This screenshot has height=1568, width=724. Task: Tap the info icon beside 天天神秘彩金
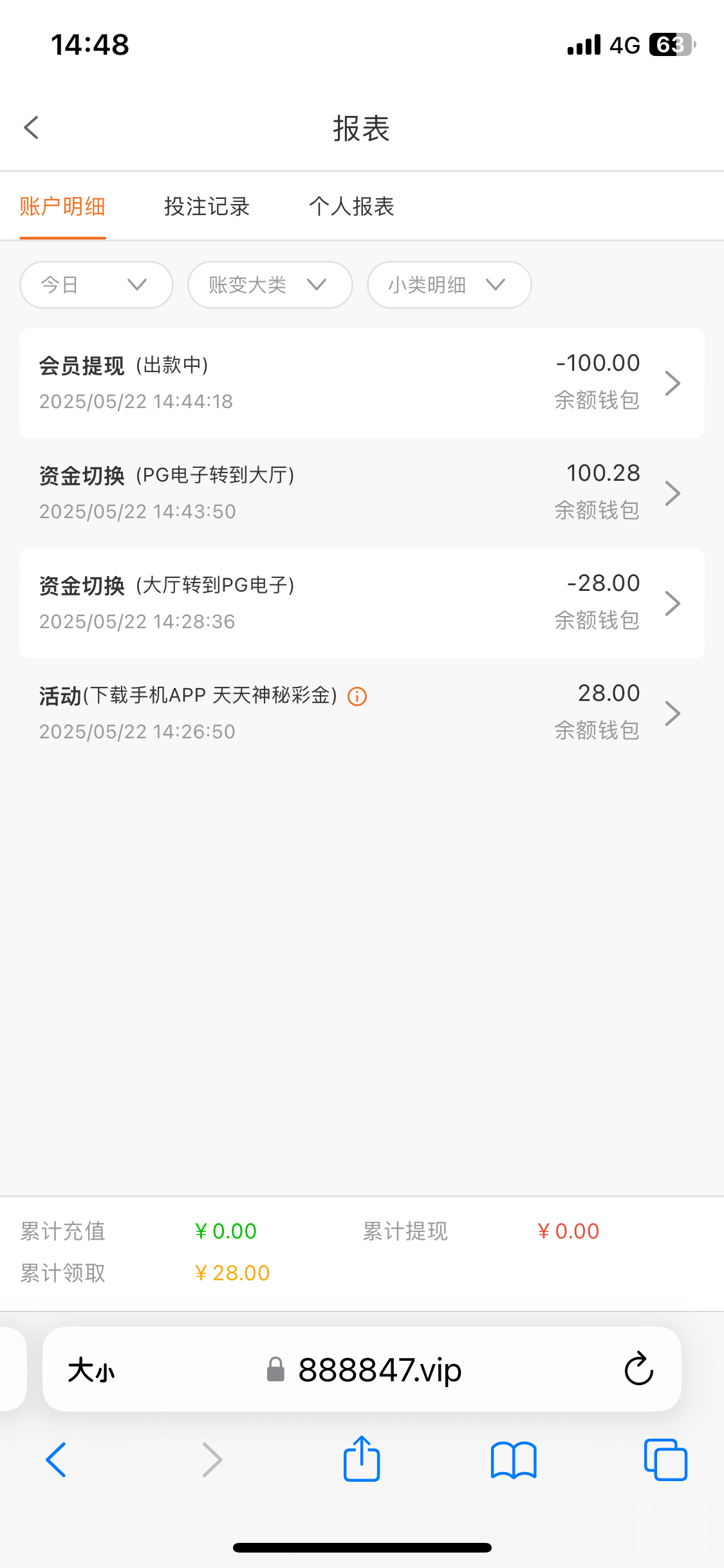click(x=357, y=696)
